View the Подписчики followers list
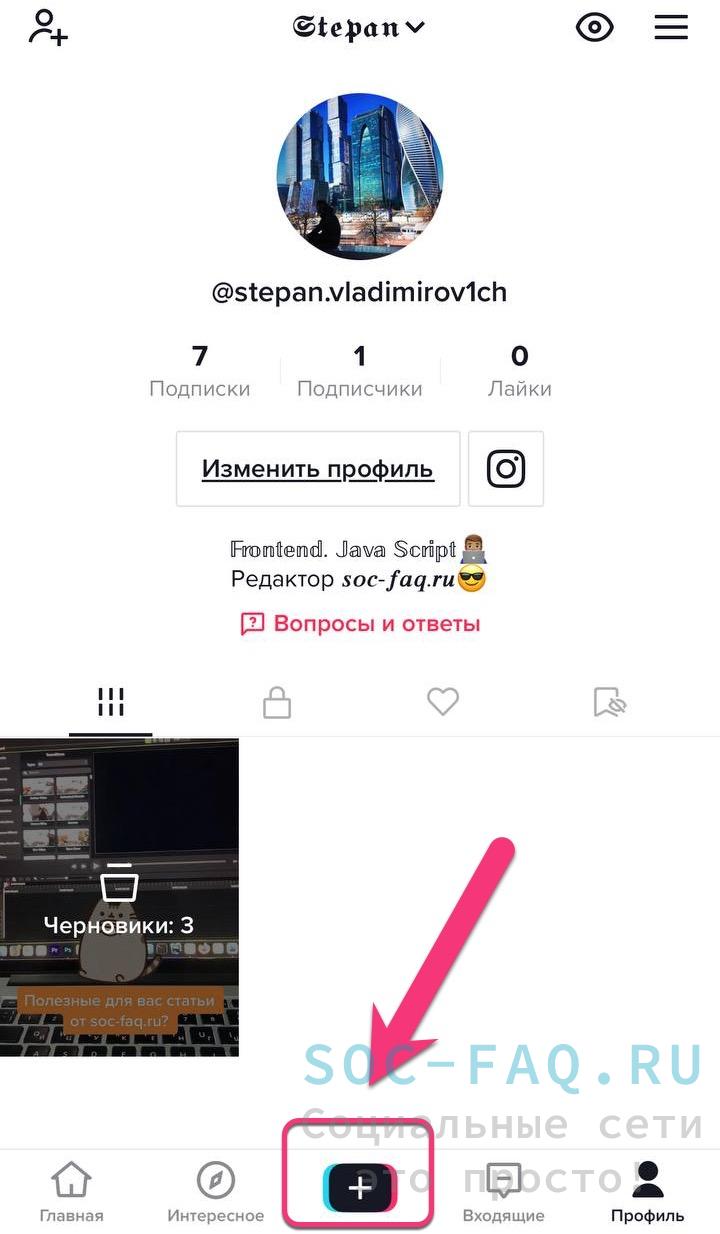The image size is (720, 1234). pyautogui.click(x=360, y=371)
